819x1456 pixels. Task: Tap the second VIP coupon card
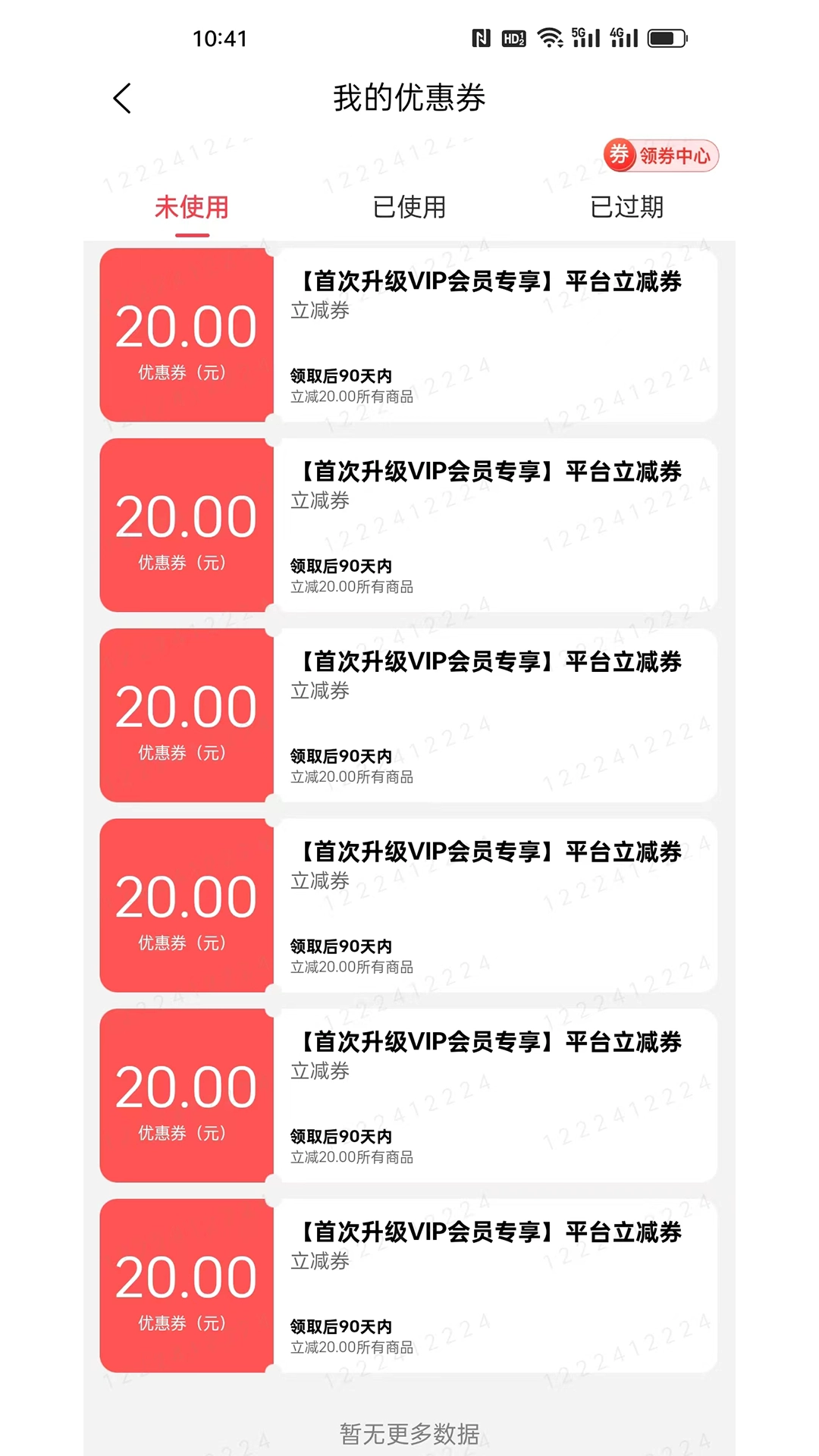pos(493,526)
